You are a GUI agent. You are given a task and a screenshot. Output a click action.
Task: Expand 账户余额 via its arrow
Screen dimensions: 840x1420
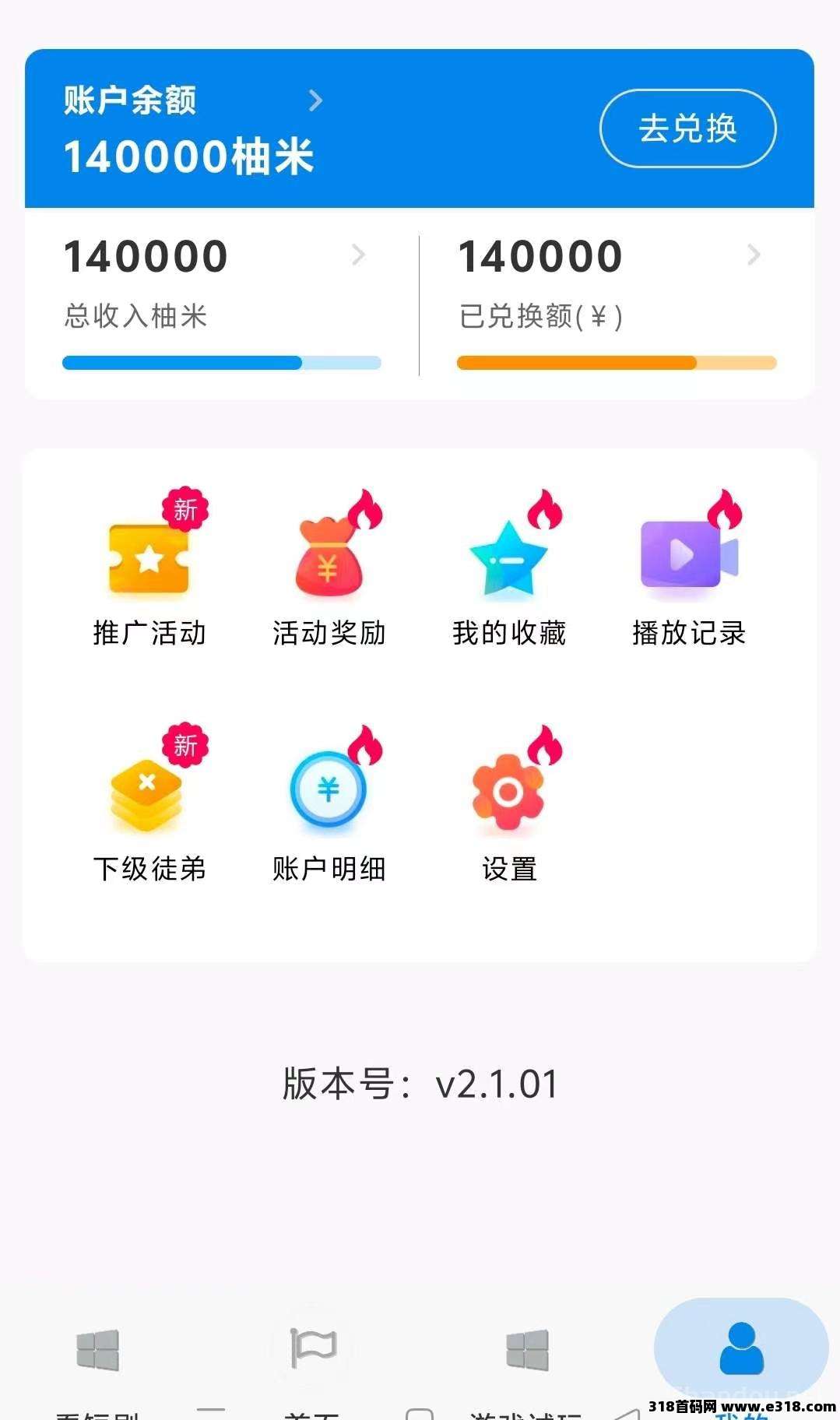[315, 100]
